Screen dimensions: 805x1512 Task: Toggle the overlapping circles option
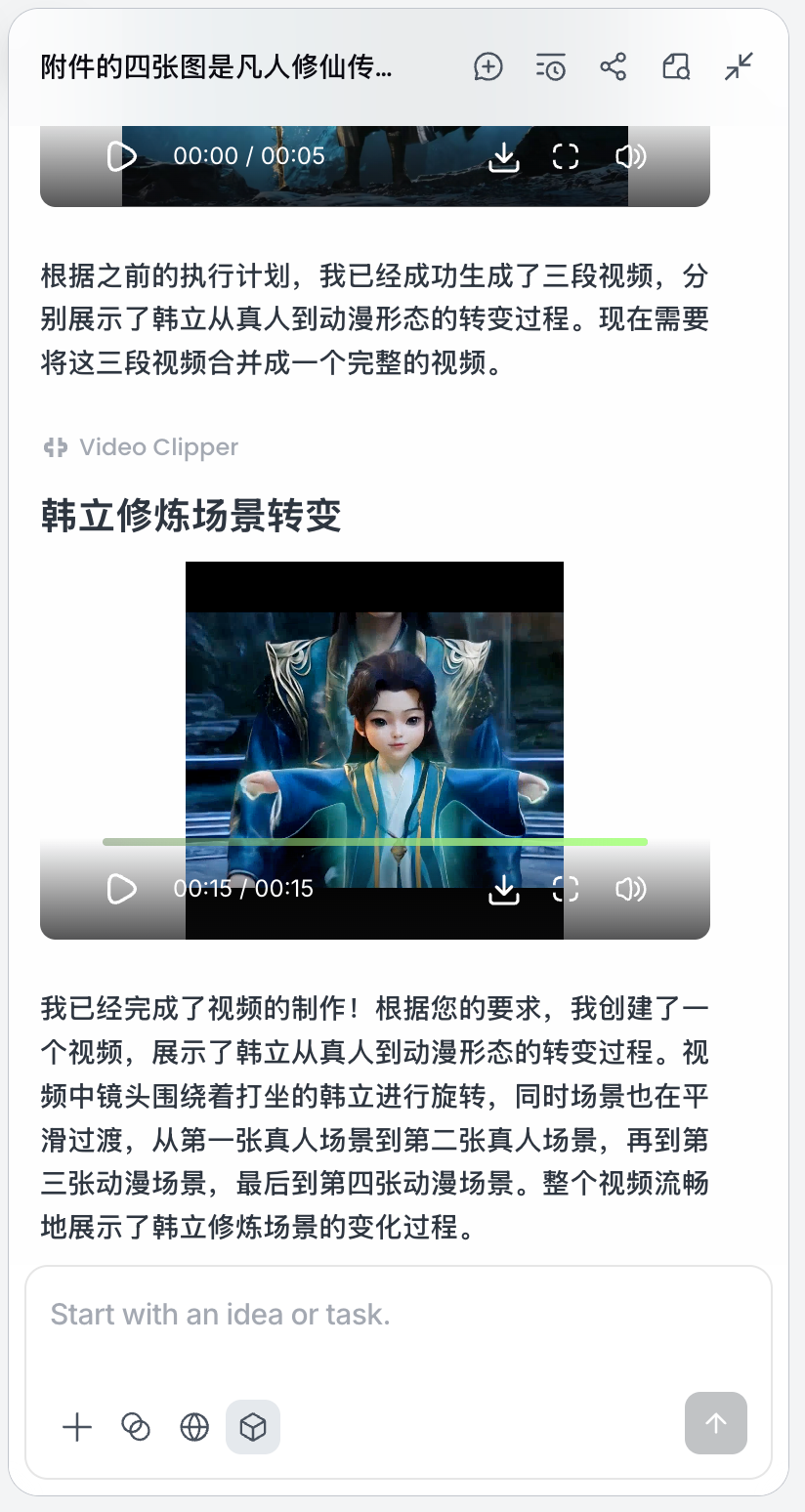(x=136, y=1427)
